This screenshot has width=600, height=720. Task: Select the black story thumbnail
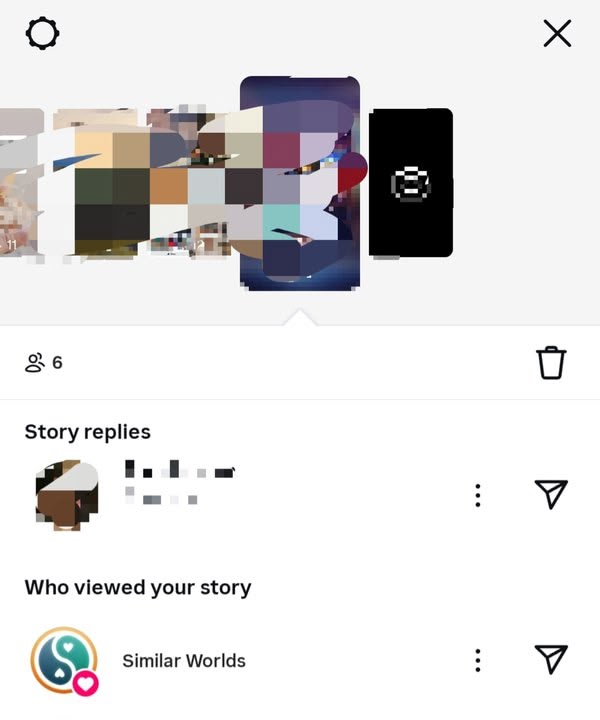point(411,183)
